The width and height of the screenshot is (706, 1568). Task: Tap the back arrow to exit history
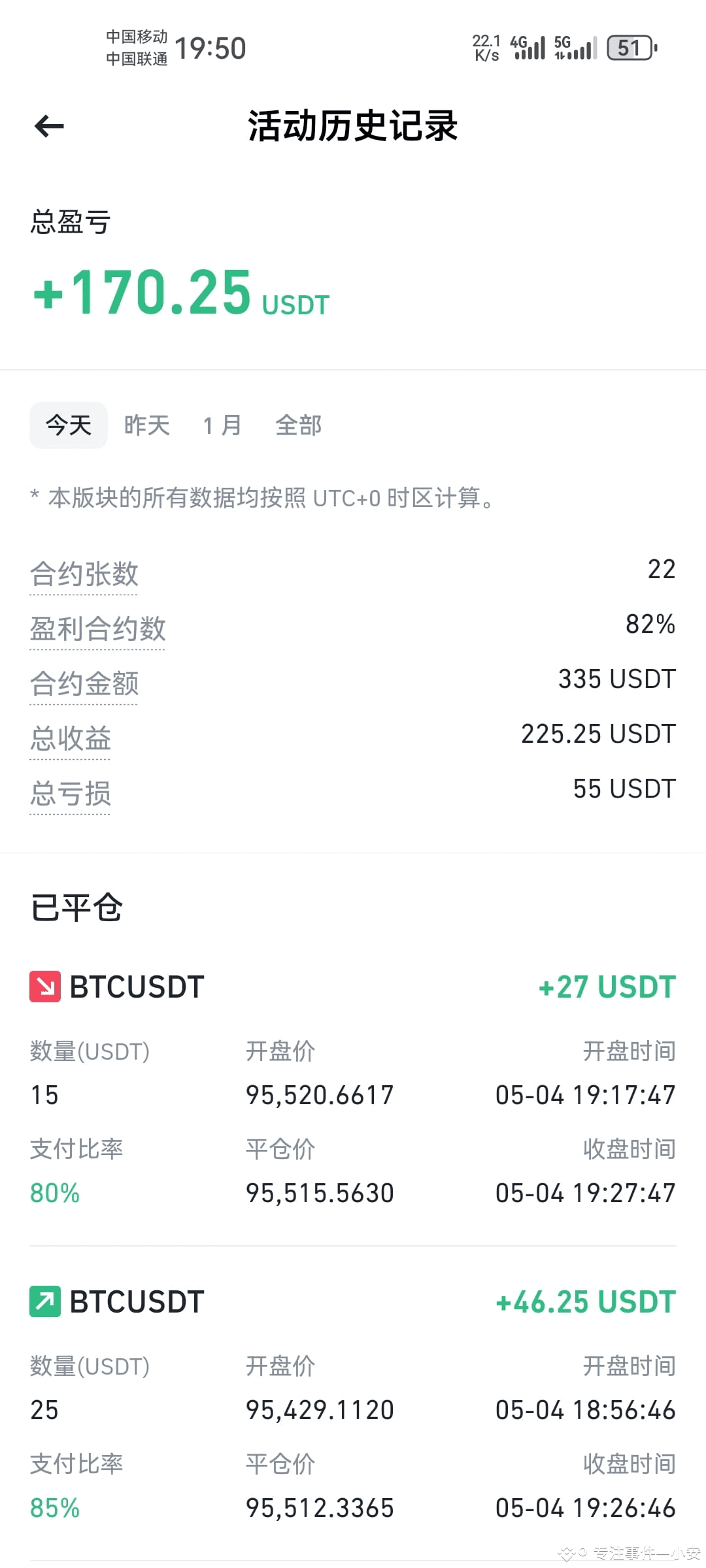click(49, 125)
